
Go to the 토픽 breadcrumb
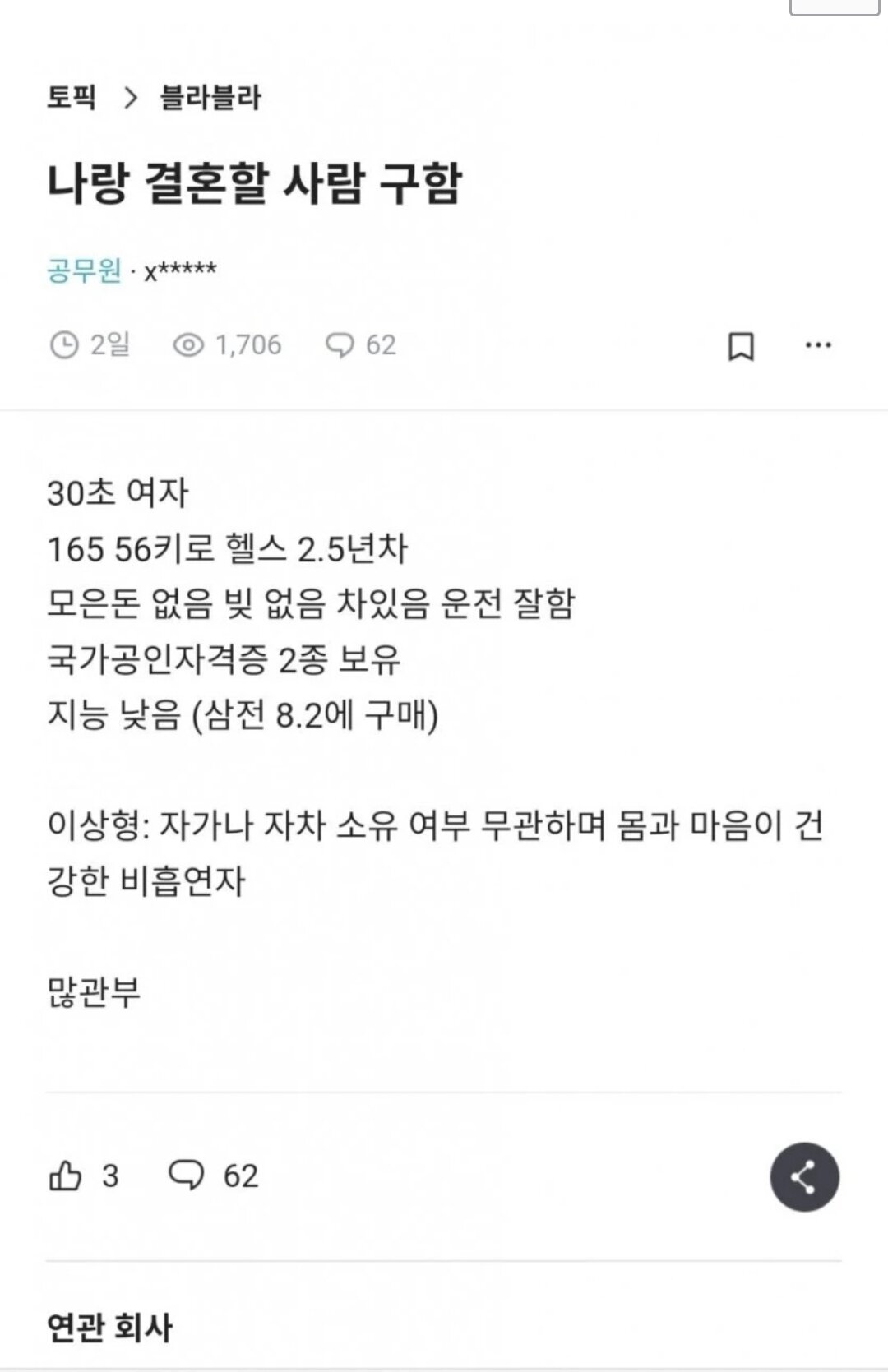[x=72, y=98]
